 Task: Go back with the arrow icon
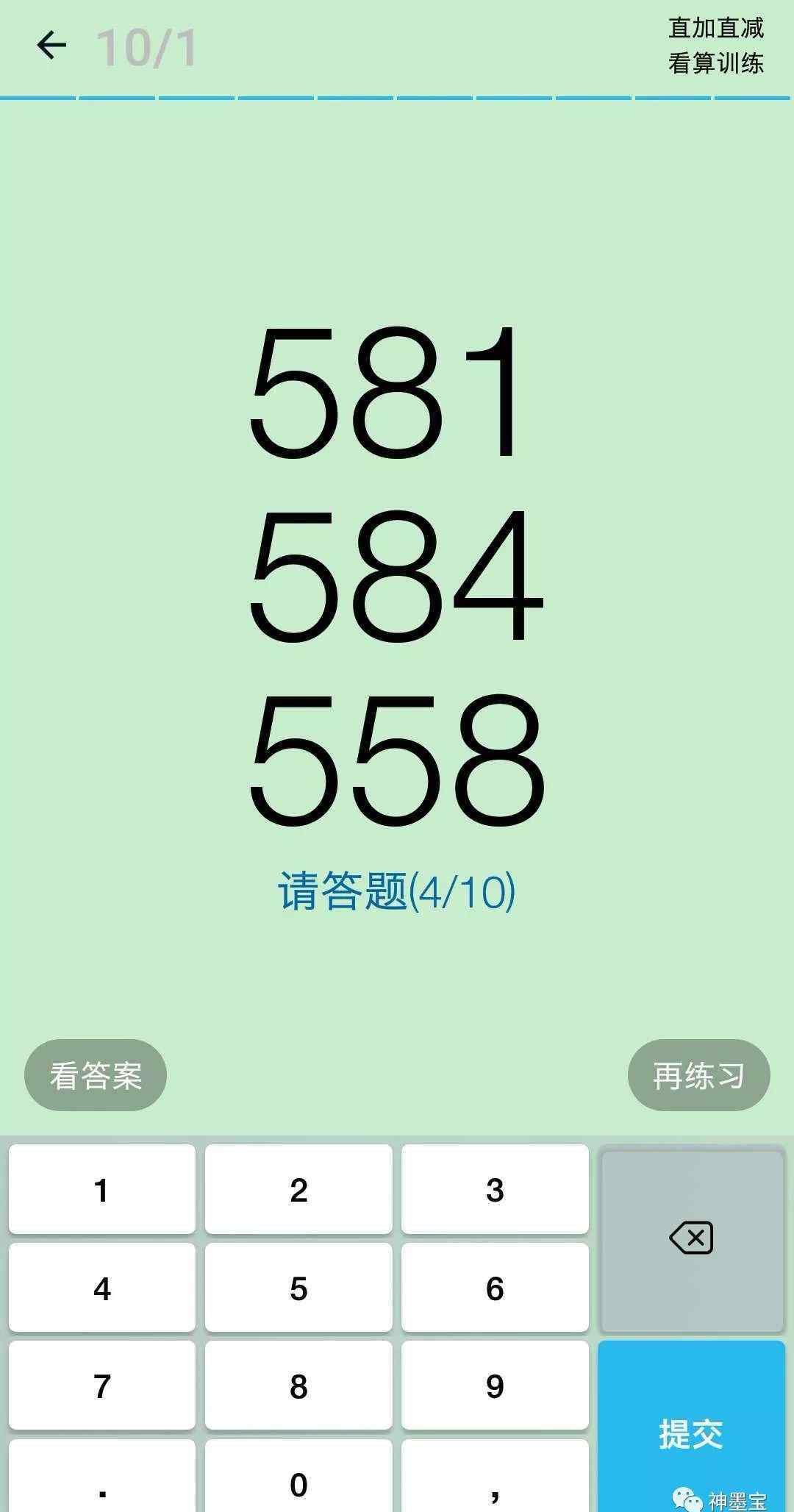pyautogui.click(x=51, y=46)
